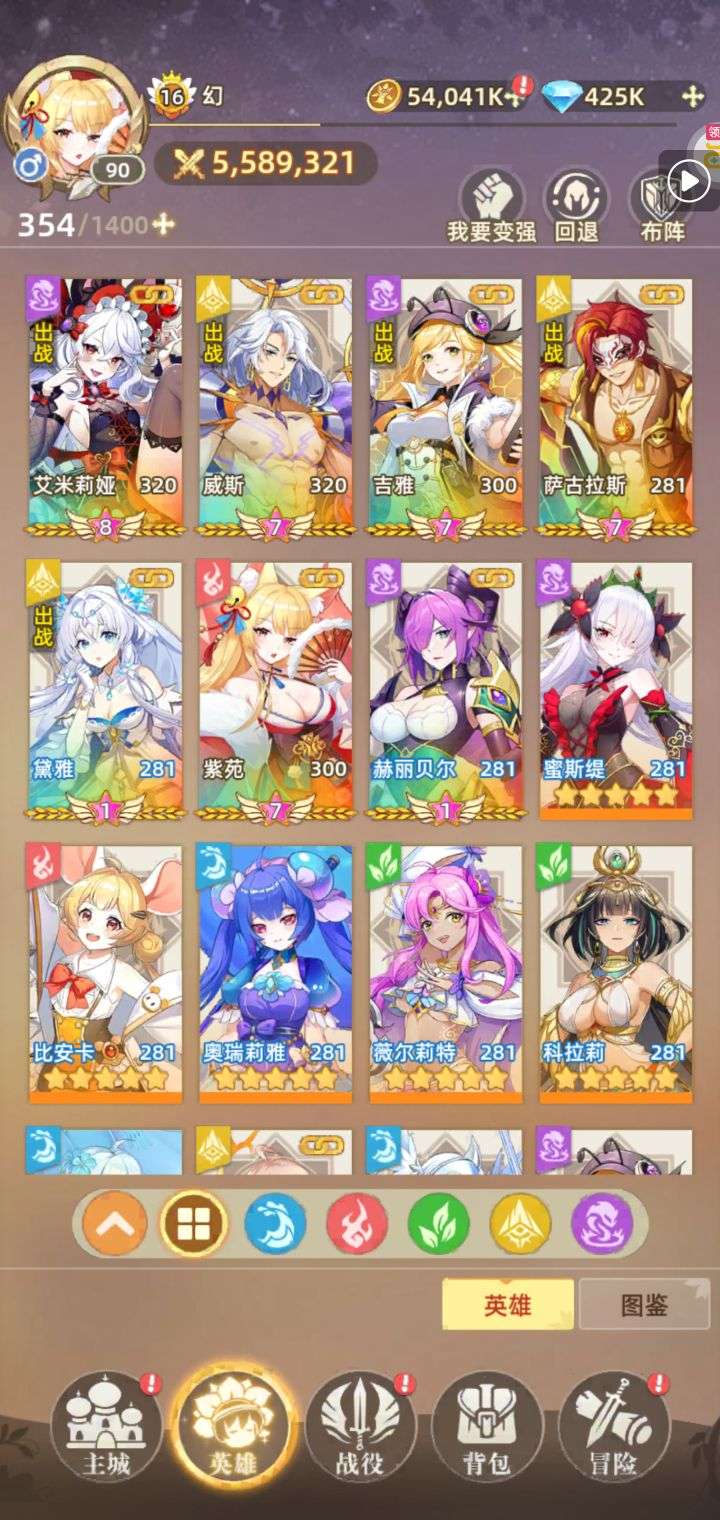Expand hero capacity beside 354/1400
The width and height of the screenshot is (720, 1520).
point(162,224)
